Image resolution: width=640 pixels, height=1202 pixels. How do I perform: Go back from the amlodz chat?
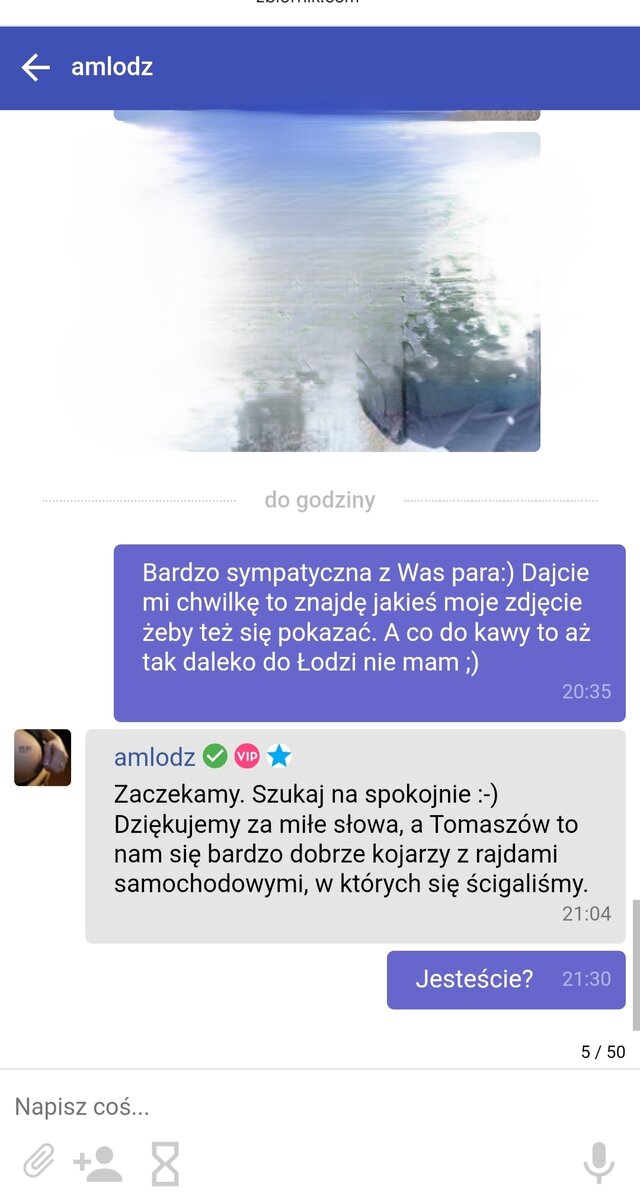[35, 67]
